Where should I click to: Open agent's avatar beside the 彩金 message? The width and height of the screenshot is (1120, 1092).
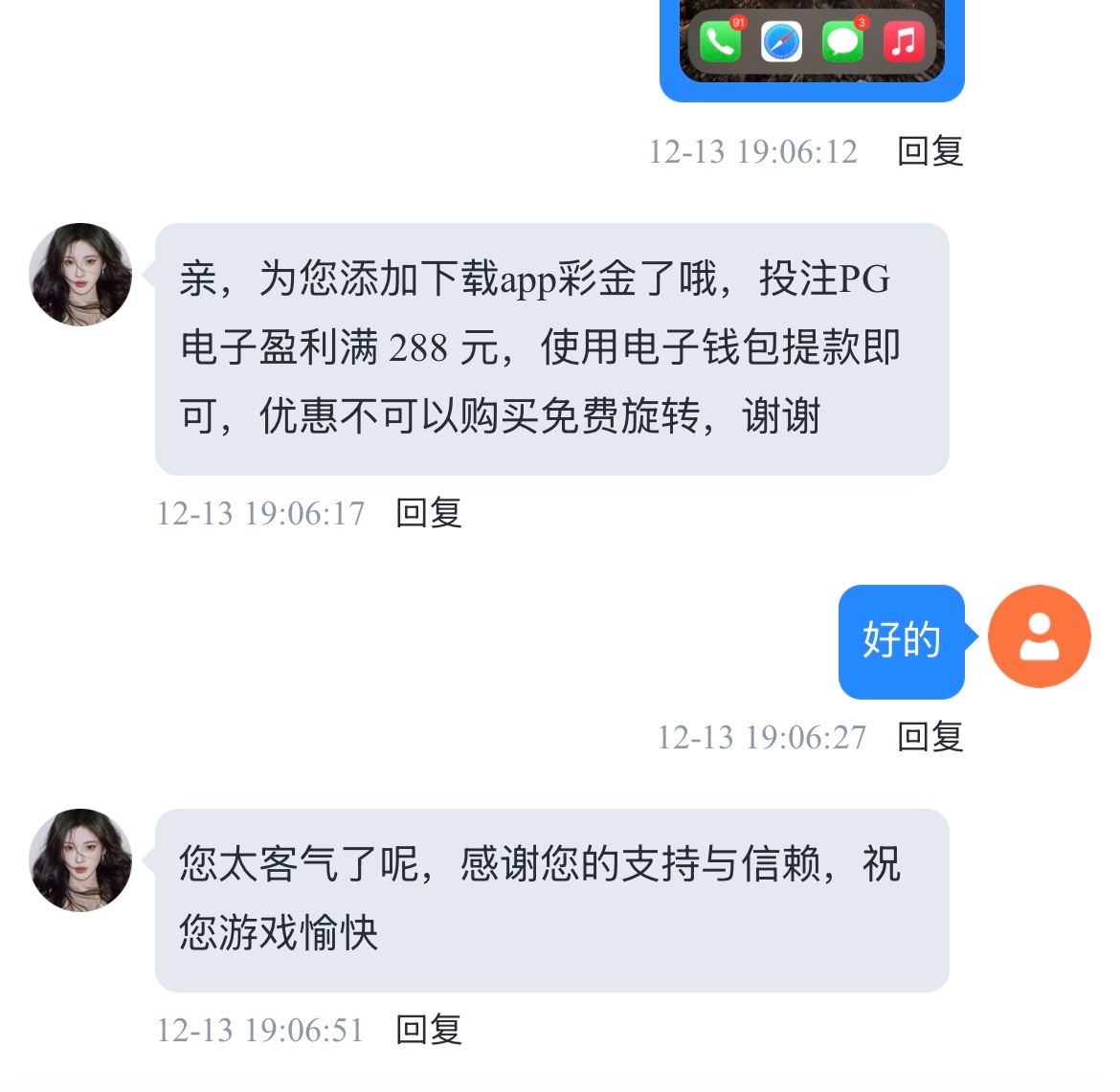click(80, 275)
